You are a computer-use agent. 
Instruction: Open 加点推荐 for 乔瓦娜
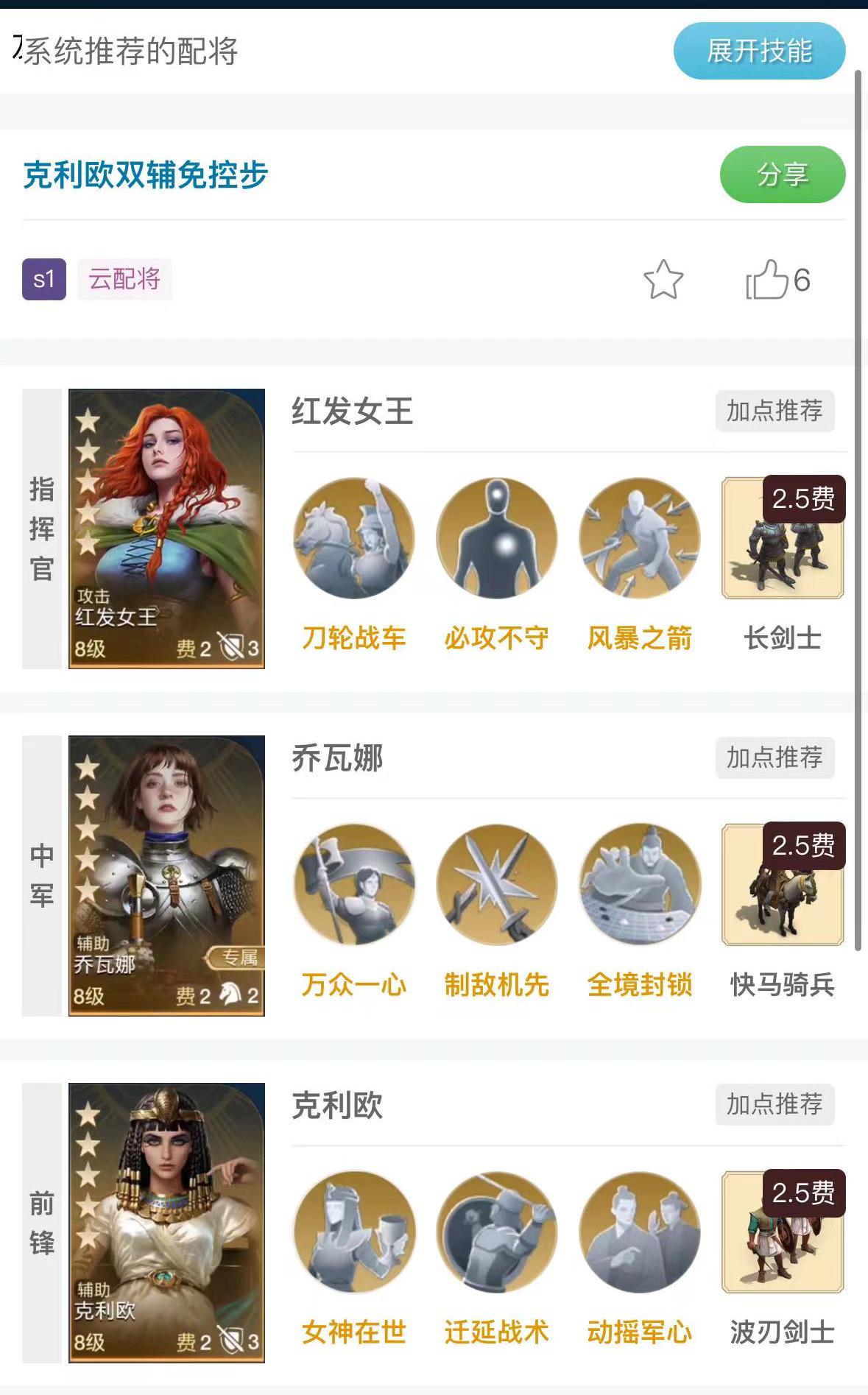point(775,757)
